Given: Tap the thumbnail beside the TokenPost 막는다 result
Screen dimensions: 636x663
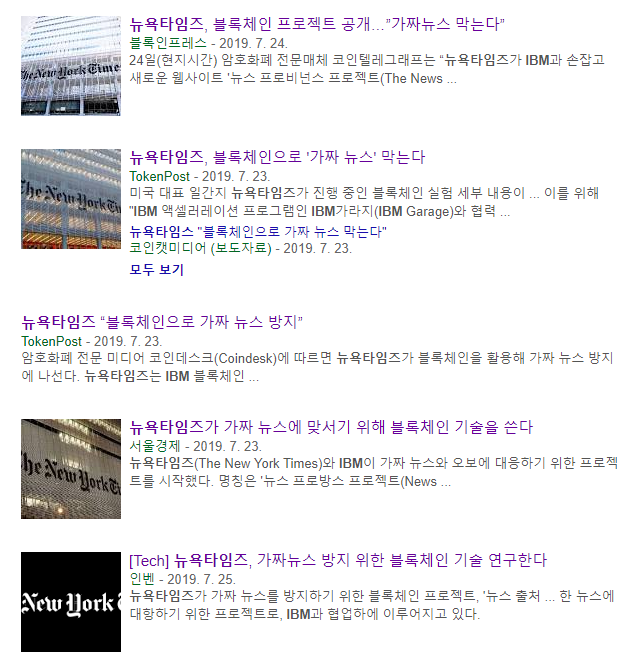Looking at the screenshot, I should tap(70, 199).
